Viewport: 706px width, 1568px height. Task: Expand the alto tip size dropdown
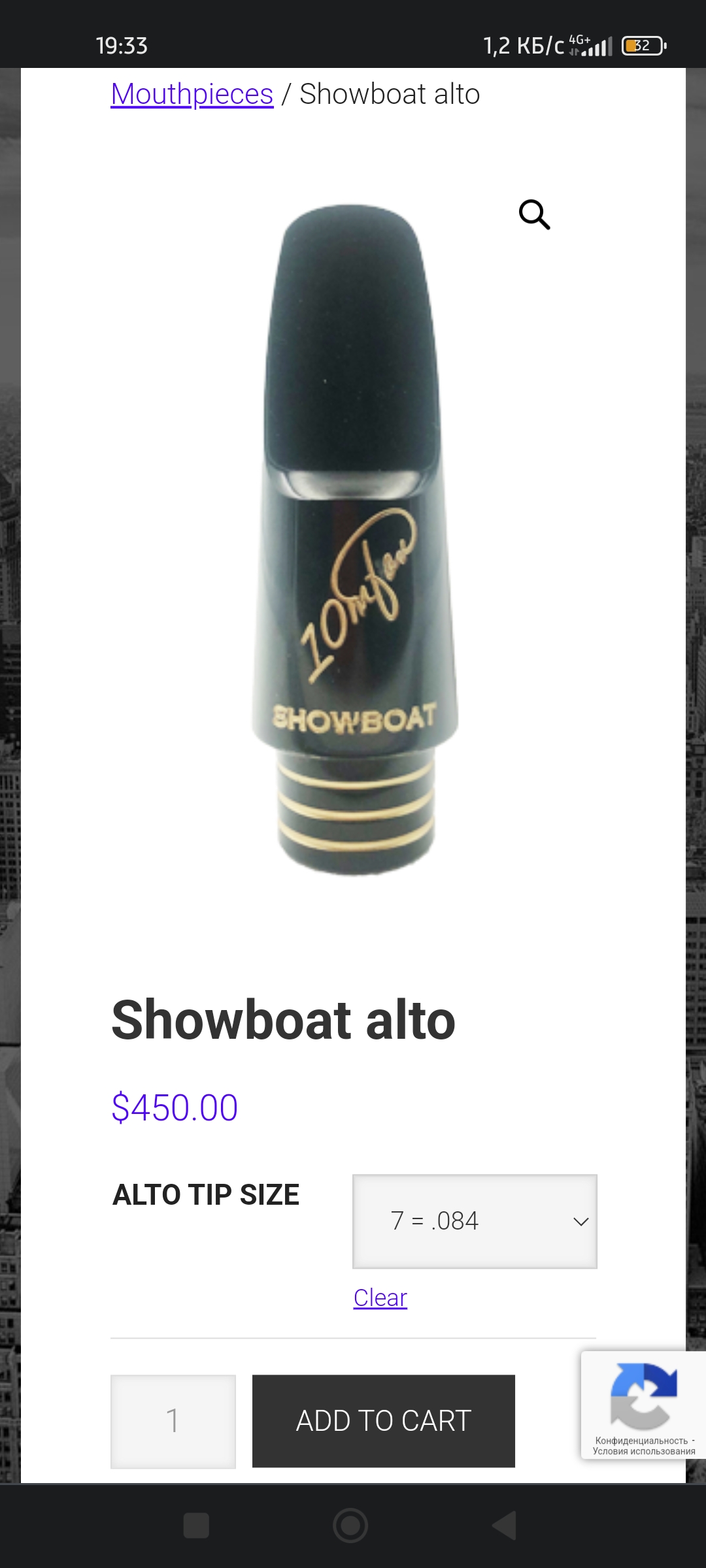(475, 1221)
